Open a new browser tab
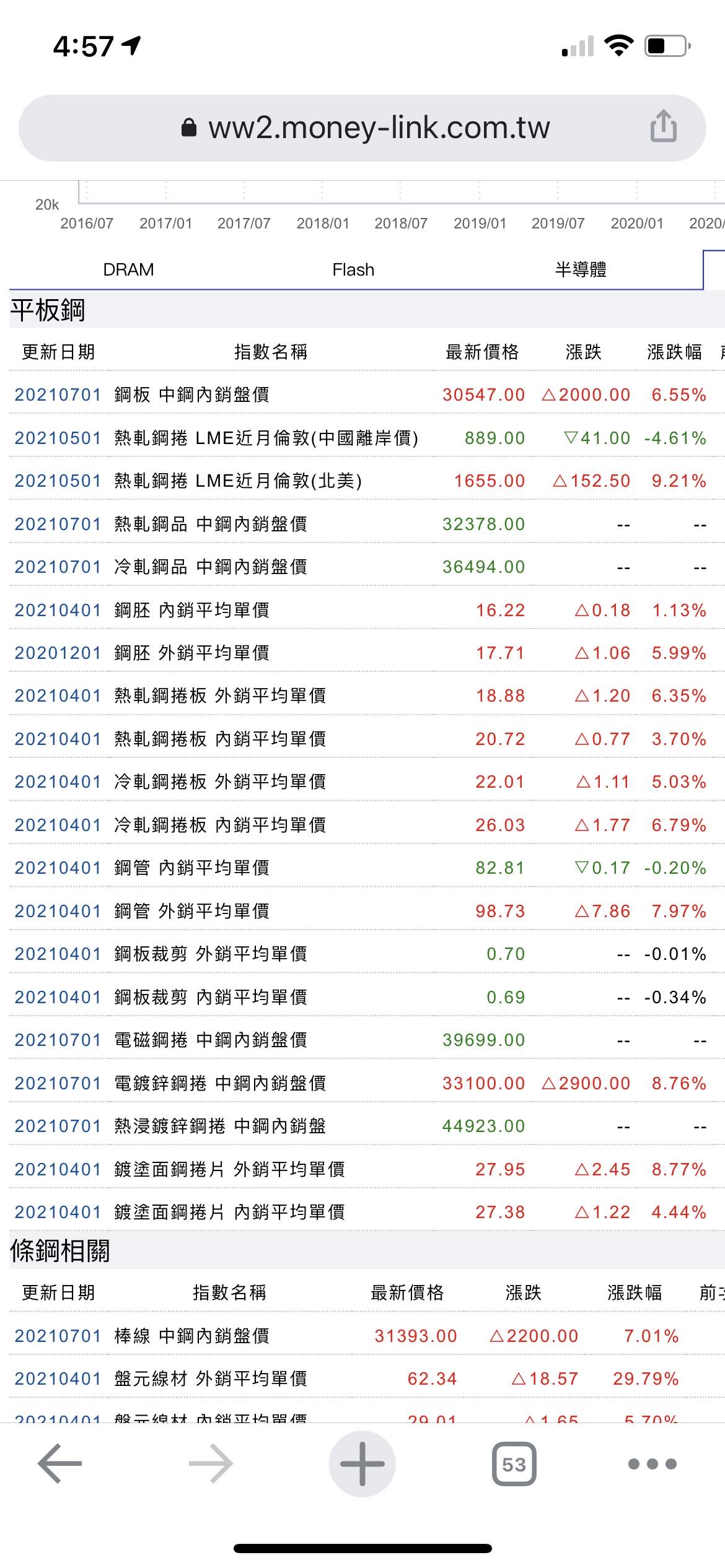Image resolution: width=725 pixels, height=1568 pixels. click(x=362, y=1464)
